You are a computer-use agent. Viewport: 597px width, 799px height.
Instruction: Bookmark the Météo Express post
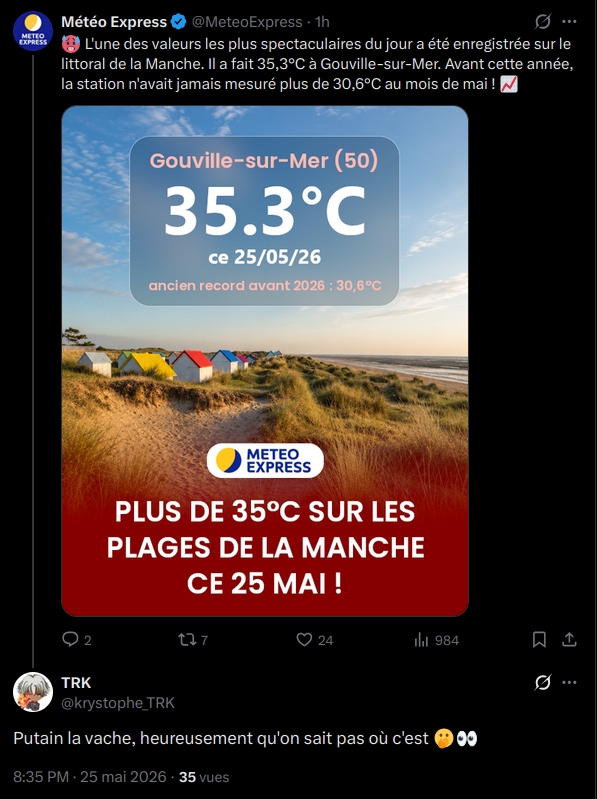point(539,640)
